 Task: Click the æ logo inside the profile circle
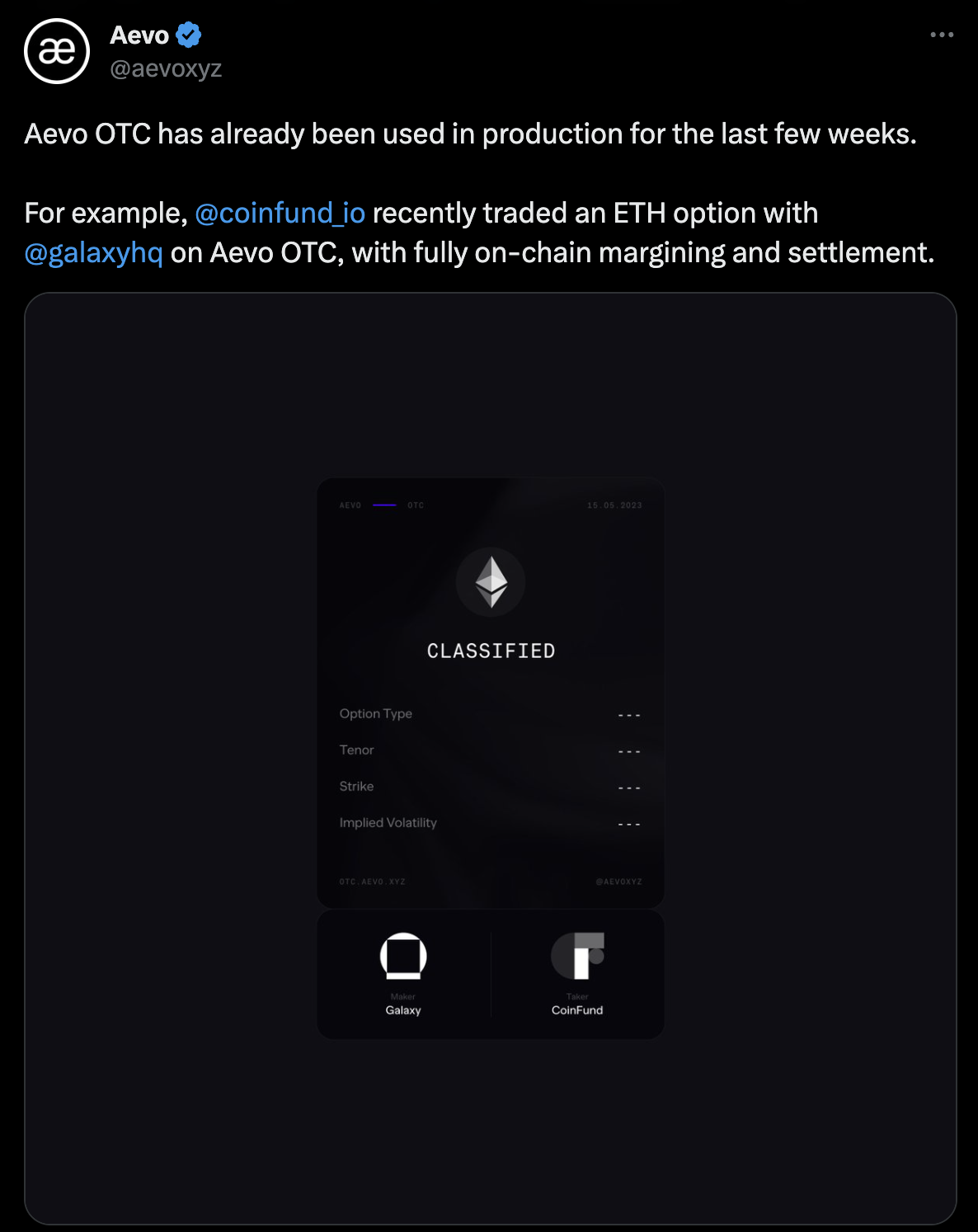click(55, 51)
